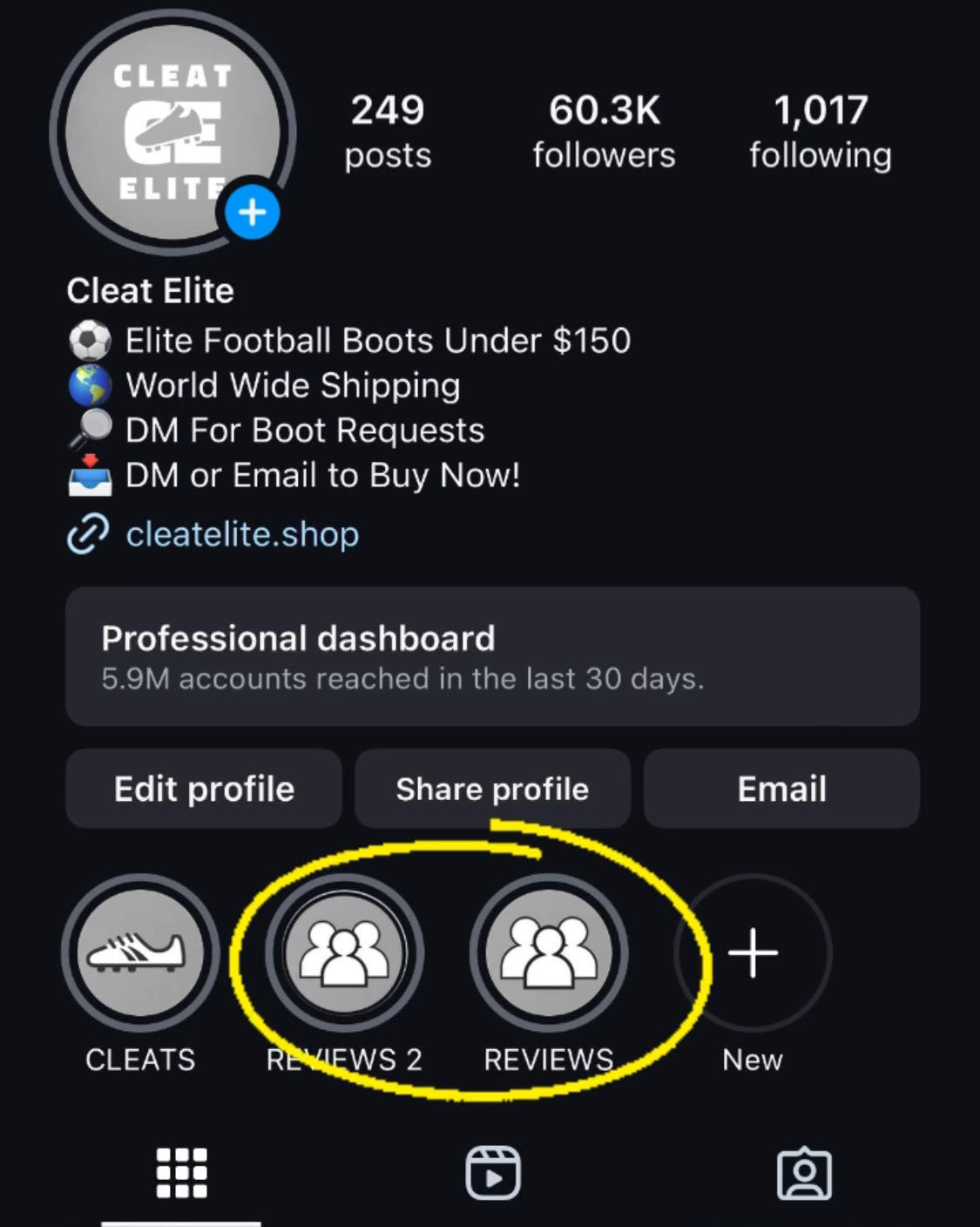View the 60.3K followers list
The image size is (980, 1227).
(604, 131)
